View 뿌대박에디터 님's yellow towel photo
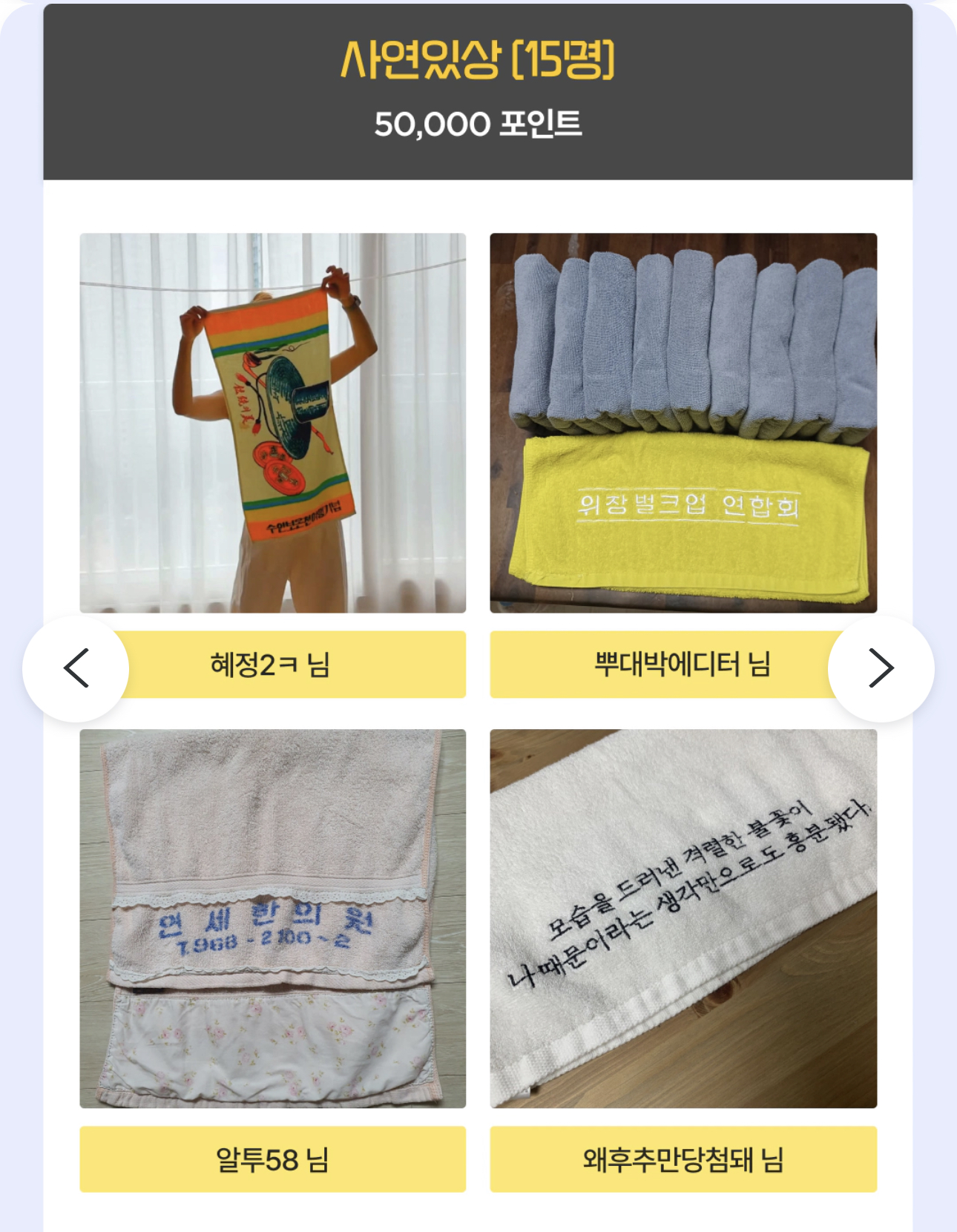 pyautogui.click(x=683, y=423)
